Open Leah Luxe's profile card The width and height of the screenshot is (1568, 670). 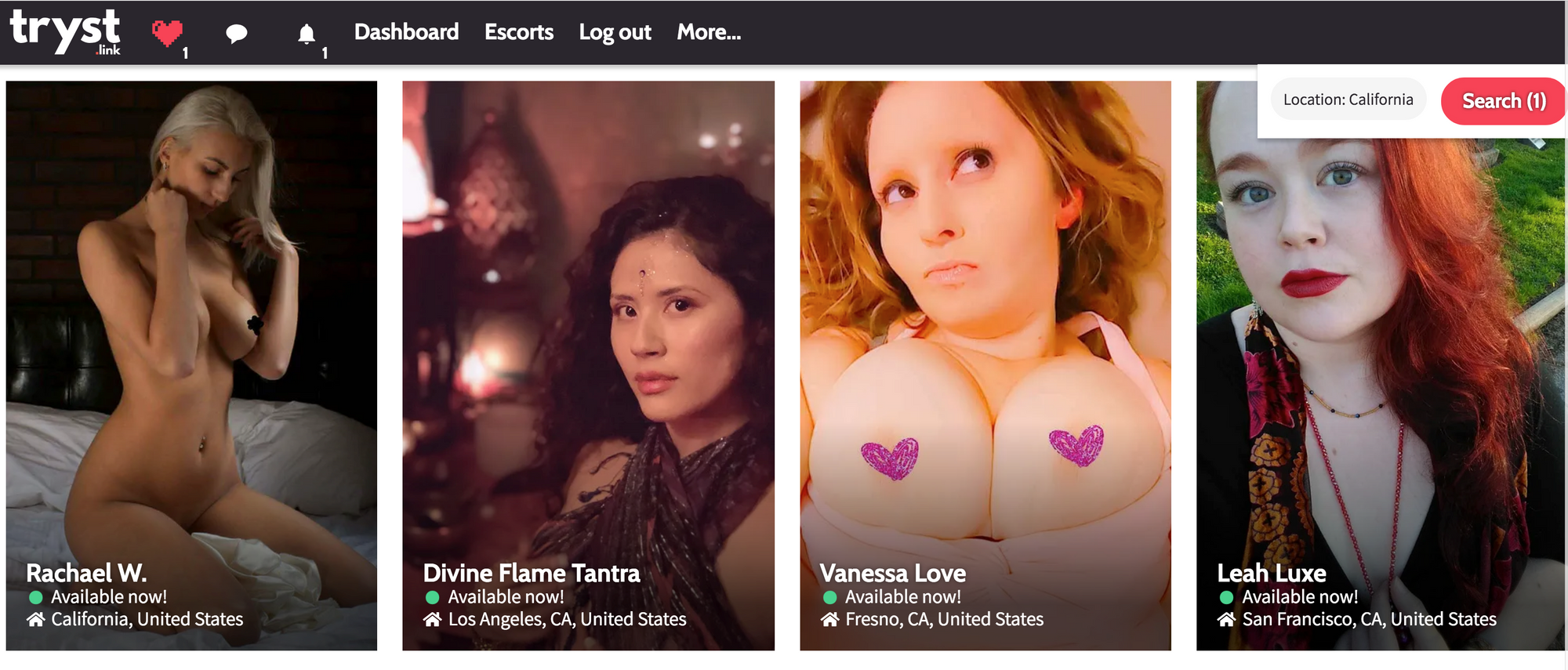1380,392
